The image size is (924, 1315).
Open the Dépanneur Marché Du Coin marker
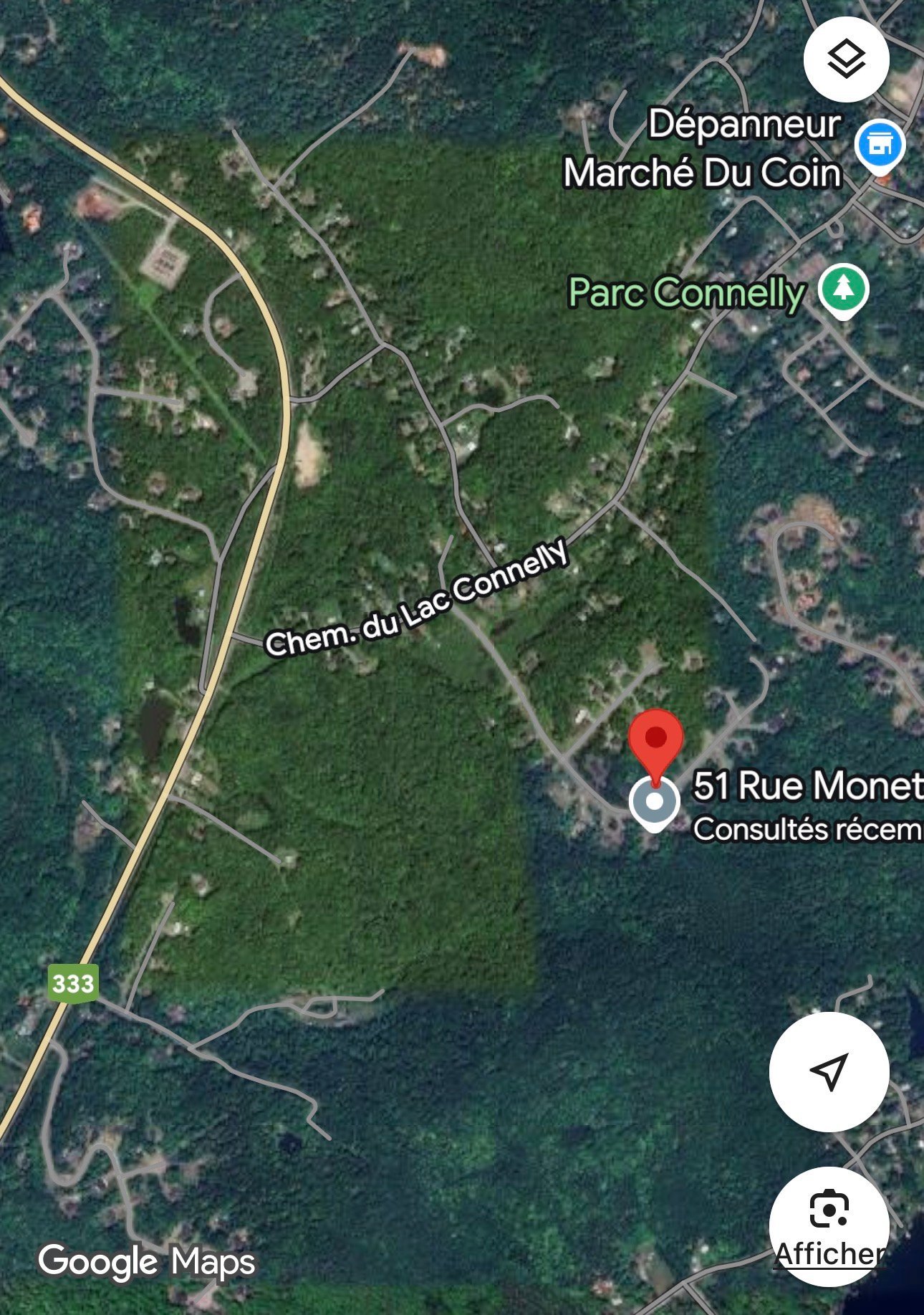coord(880,147)
